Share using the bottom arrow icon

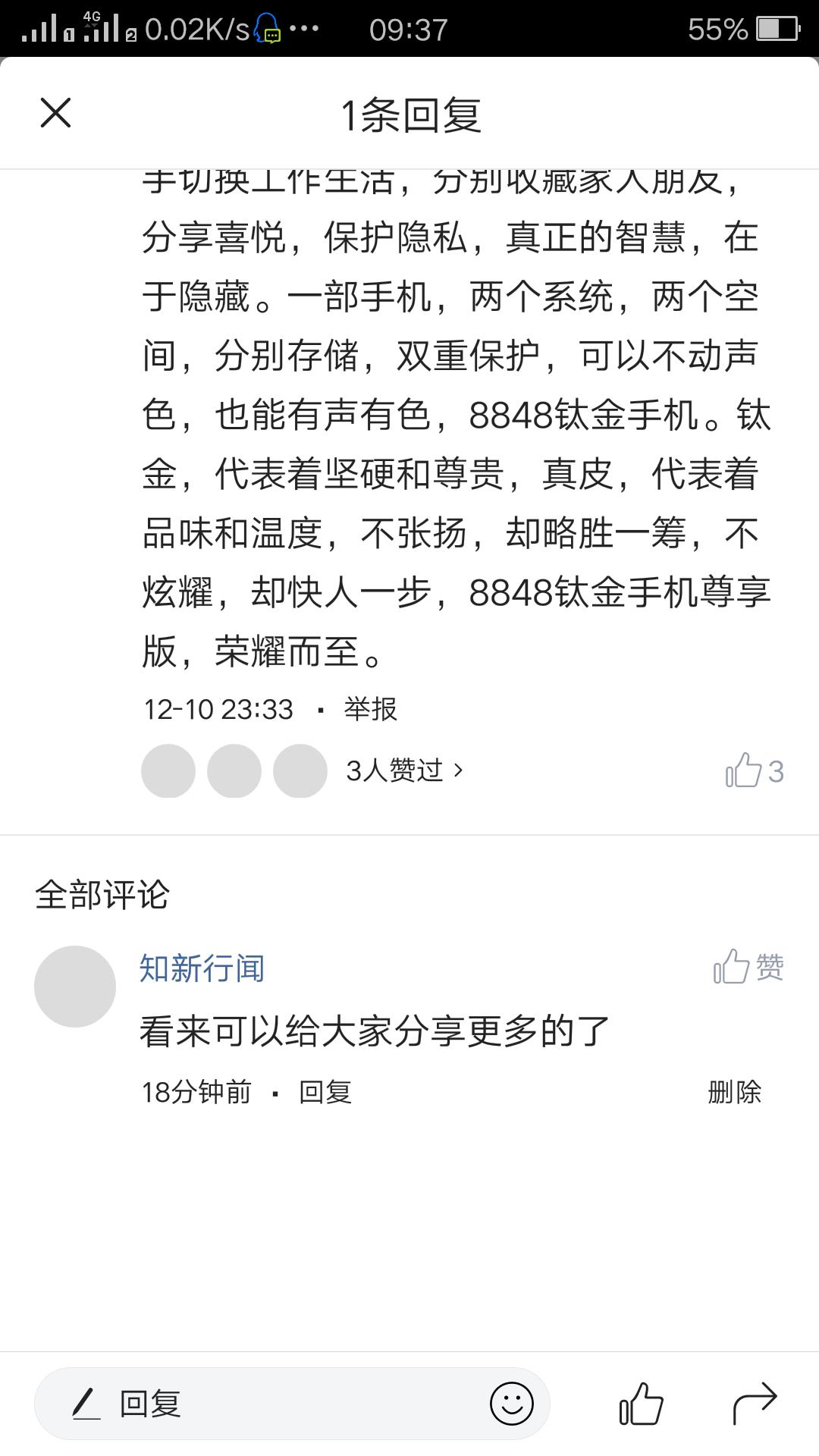click(x=755, y=1404)
